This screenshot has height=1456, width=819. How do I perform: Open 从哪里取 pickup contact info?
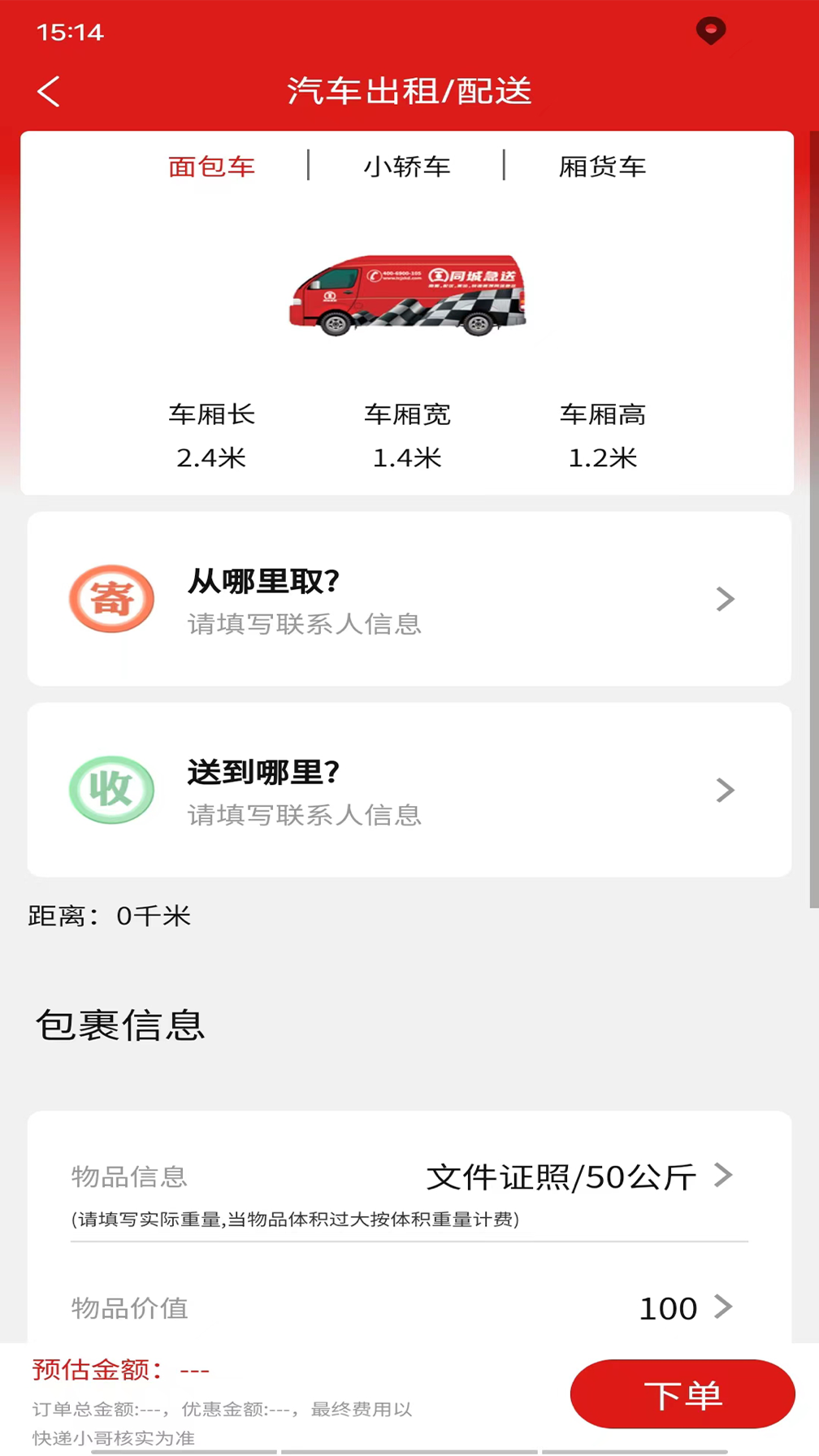(409, 599)
